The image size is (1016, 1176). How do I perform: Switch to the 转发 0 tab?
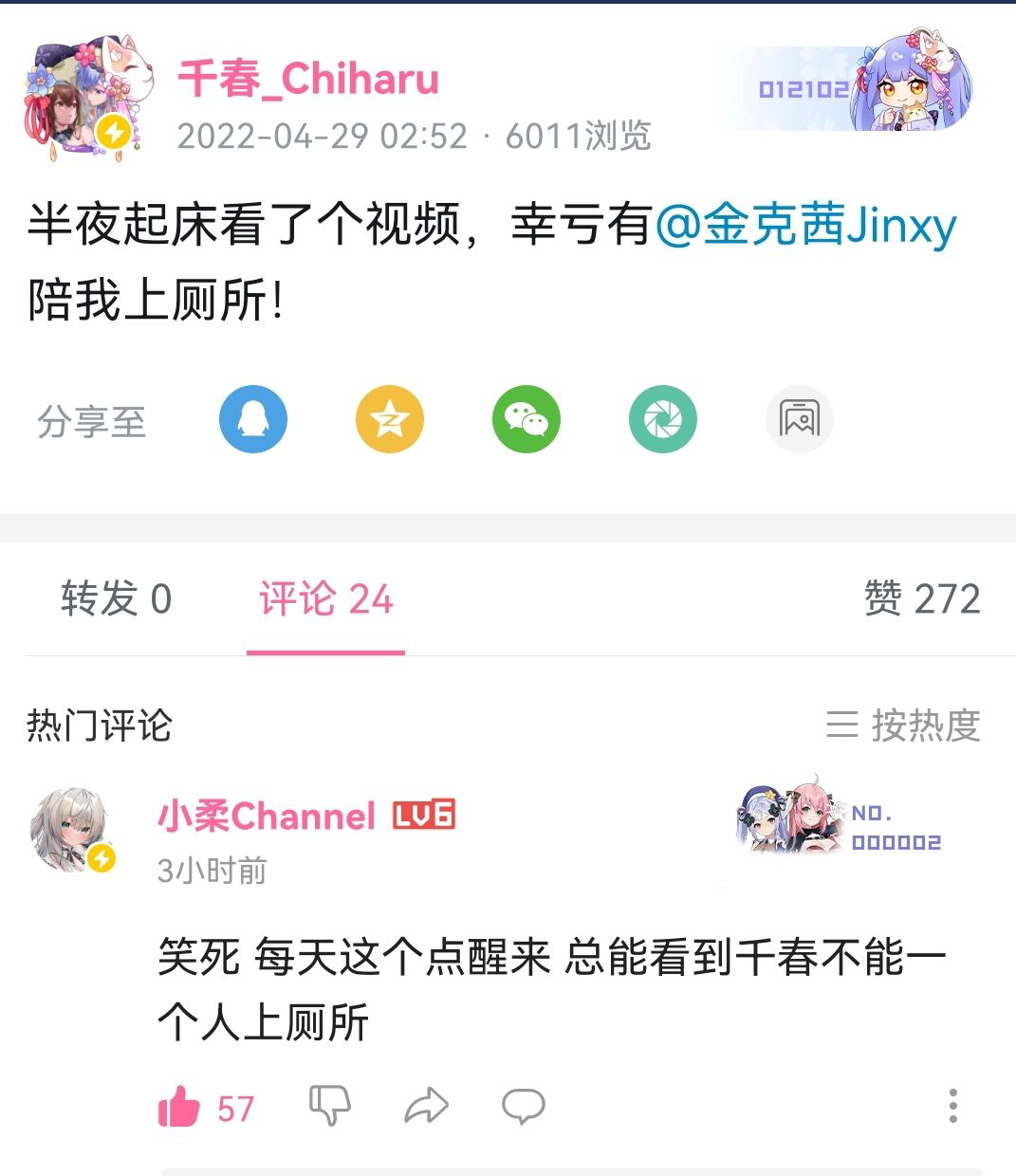coord(116,599)
